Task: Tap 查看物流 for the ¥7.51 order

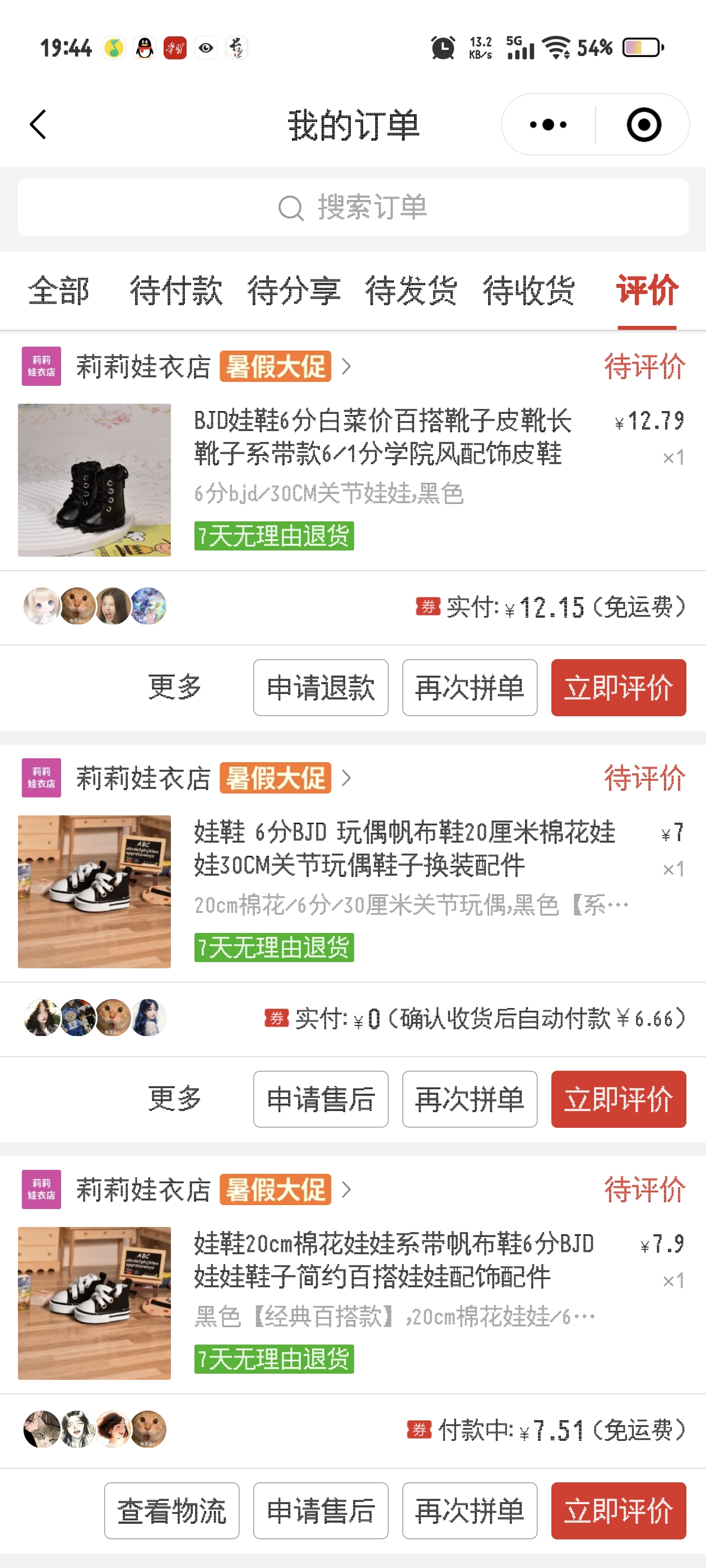Action: 172,1511
